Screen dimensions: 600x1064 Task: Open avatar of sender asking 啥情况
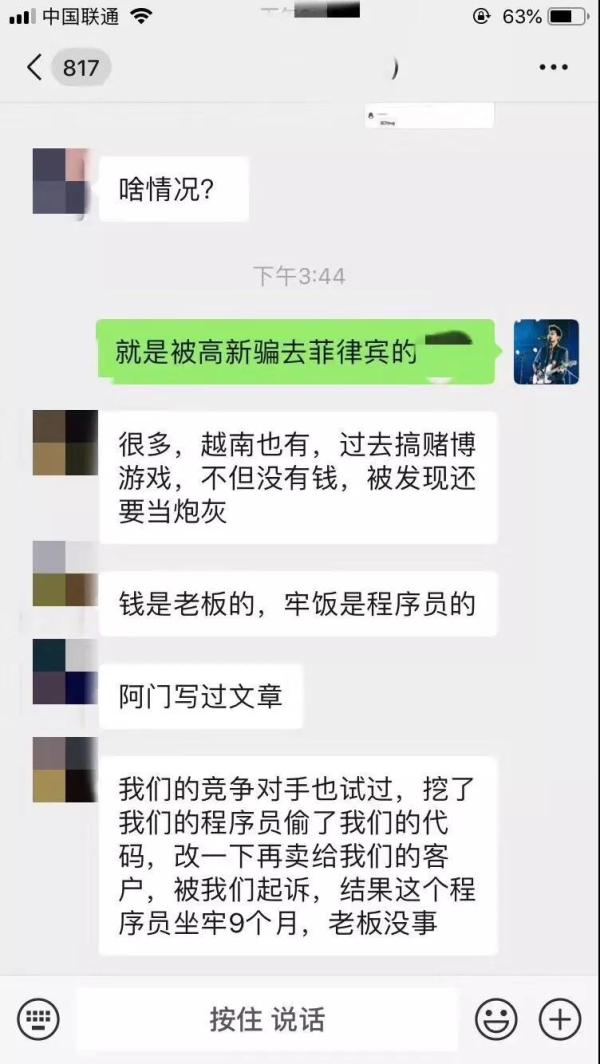pyautogui.click(x=65, y=181)
